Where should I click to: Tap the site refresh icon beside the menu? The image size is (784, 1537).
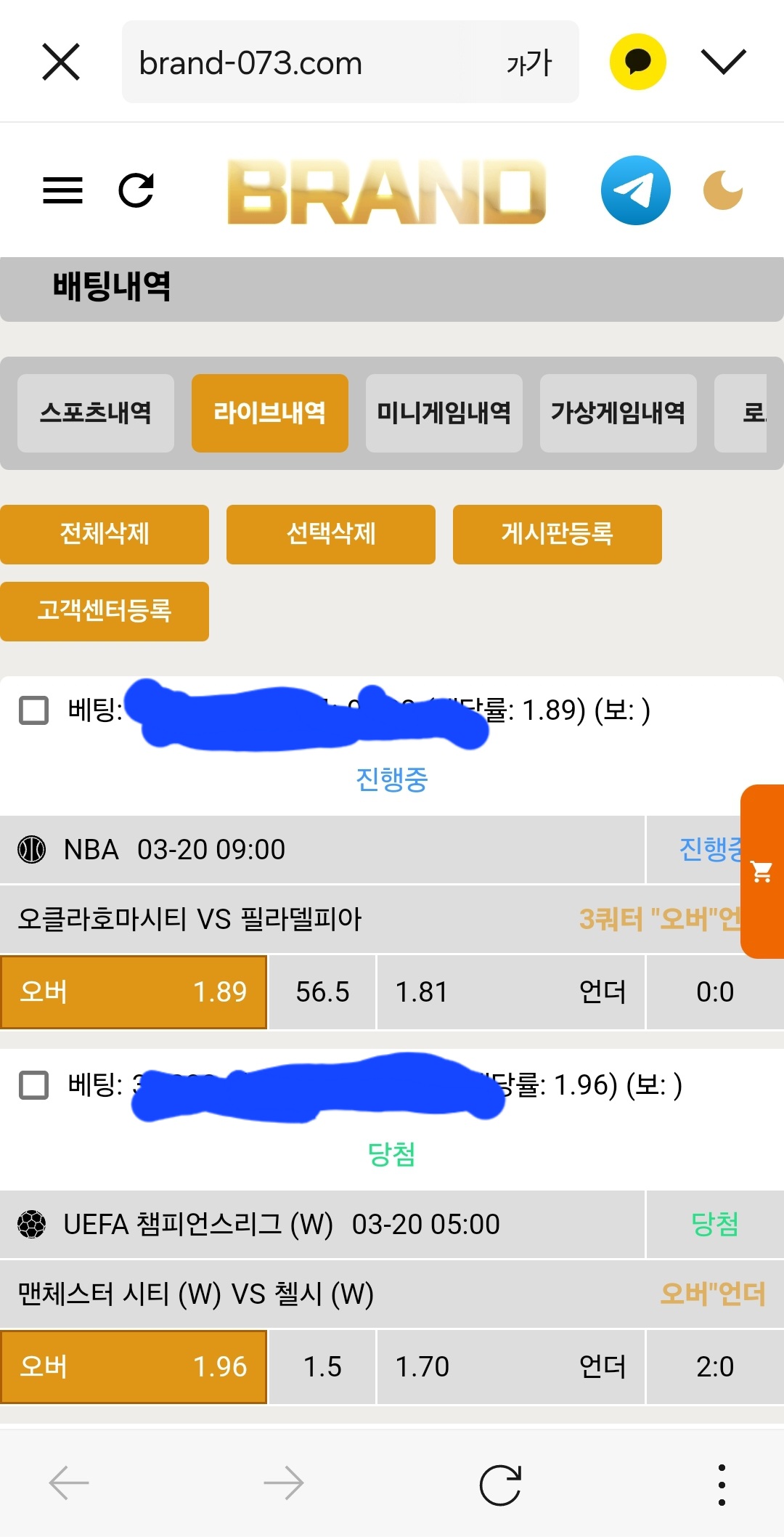pyautogui.click(x=136, y=190)
